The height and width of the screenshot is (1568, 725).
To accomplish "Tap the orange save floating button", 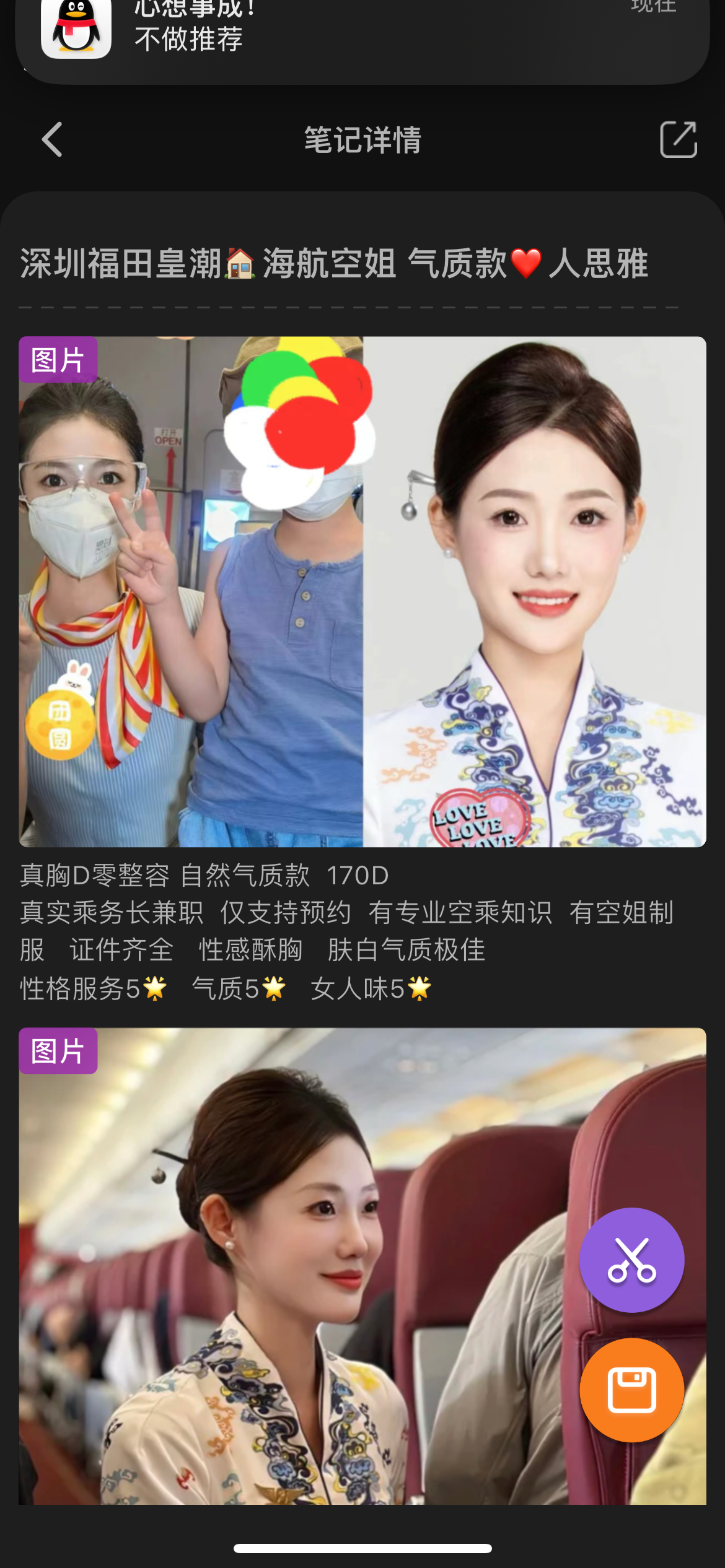I will 631,1390.
